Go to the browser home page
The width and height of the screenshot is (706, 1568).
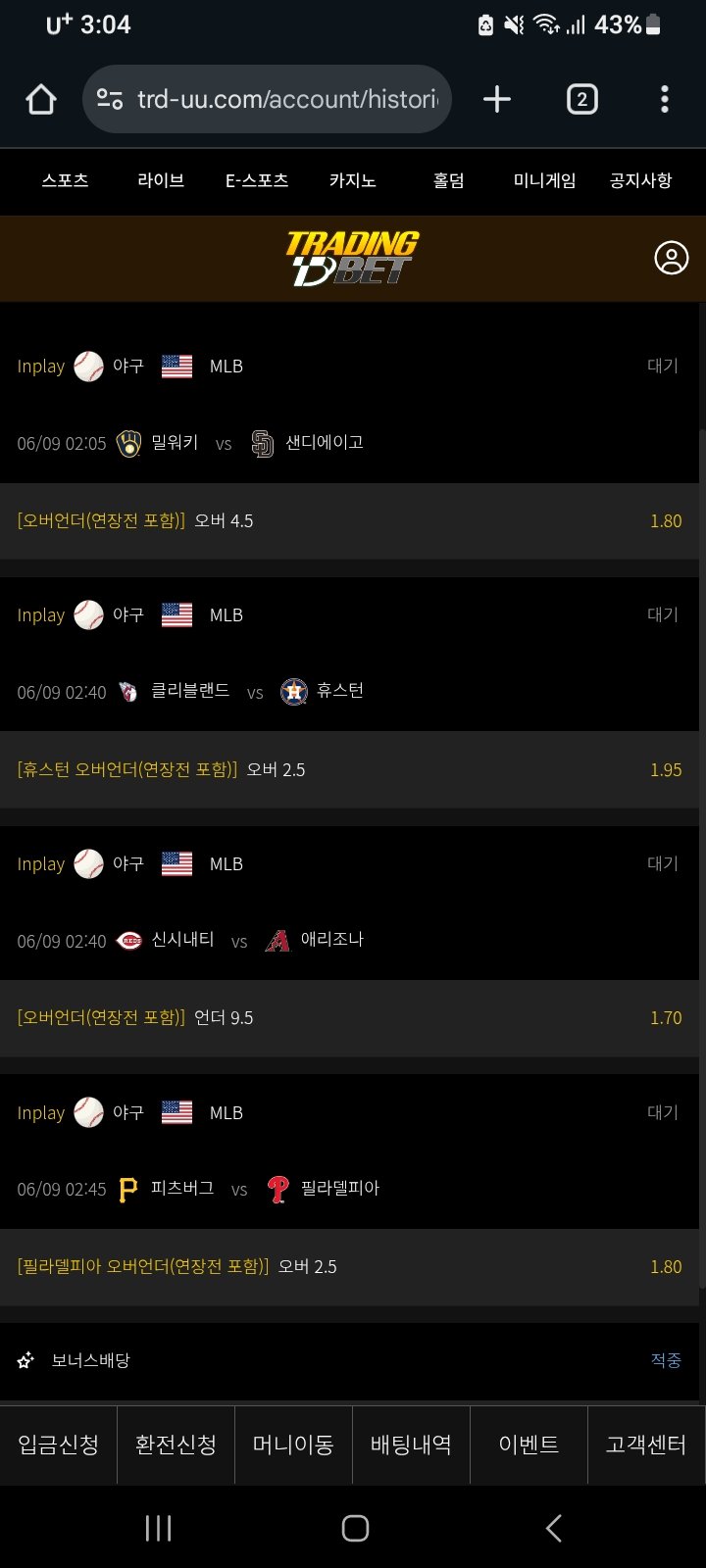coord(41,99)
